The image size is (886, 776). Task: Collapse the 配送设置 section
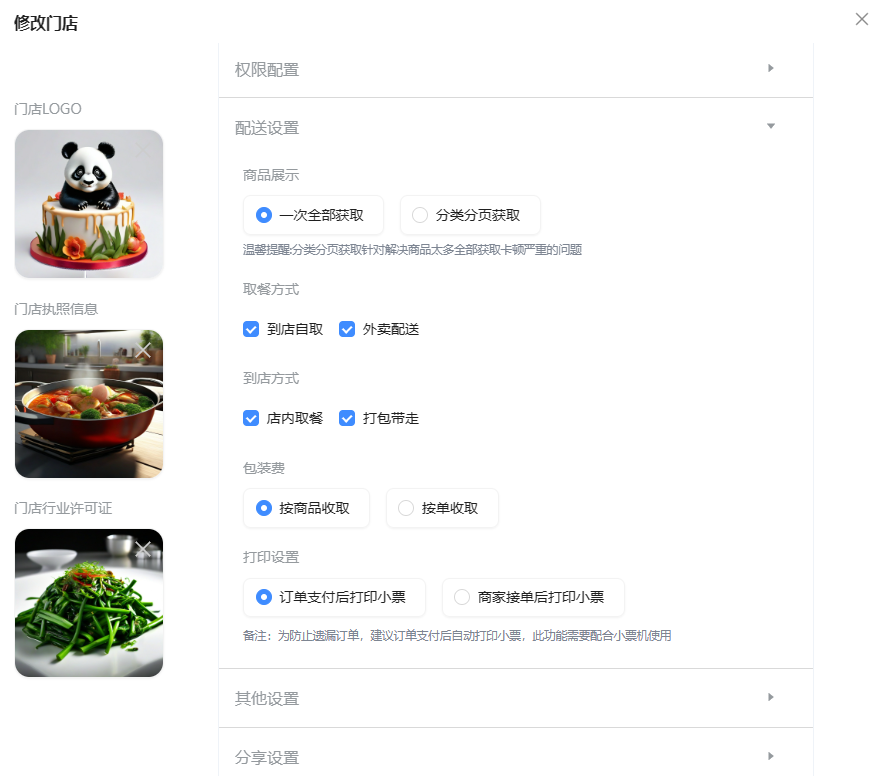pyautogui.click(x=515, y=128)
